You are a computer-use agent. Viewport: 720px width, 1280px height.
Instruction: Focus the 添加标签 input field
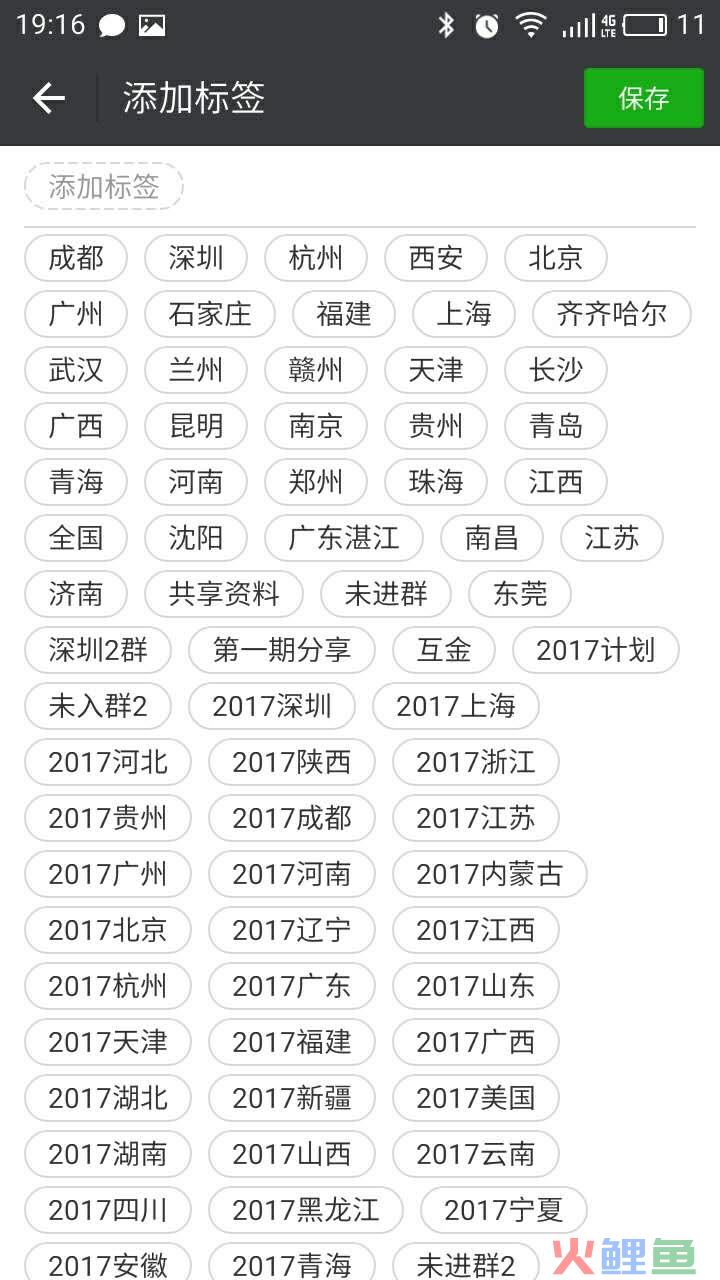tap(104, 186)
